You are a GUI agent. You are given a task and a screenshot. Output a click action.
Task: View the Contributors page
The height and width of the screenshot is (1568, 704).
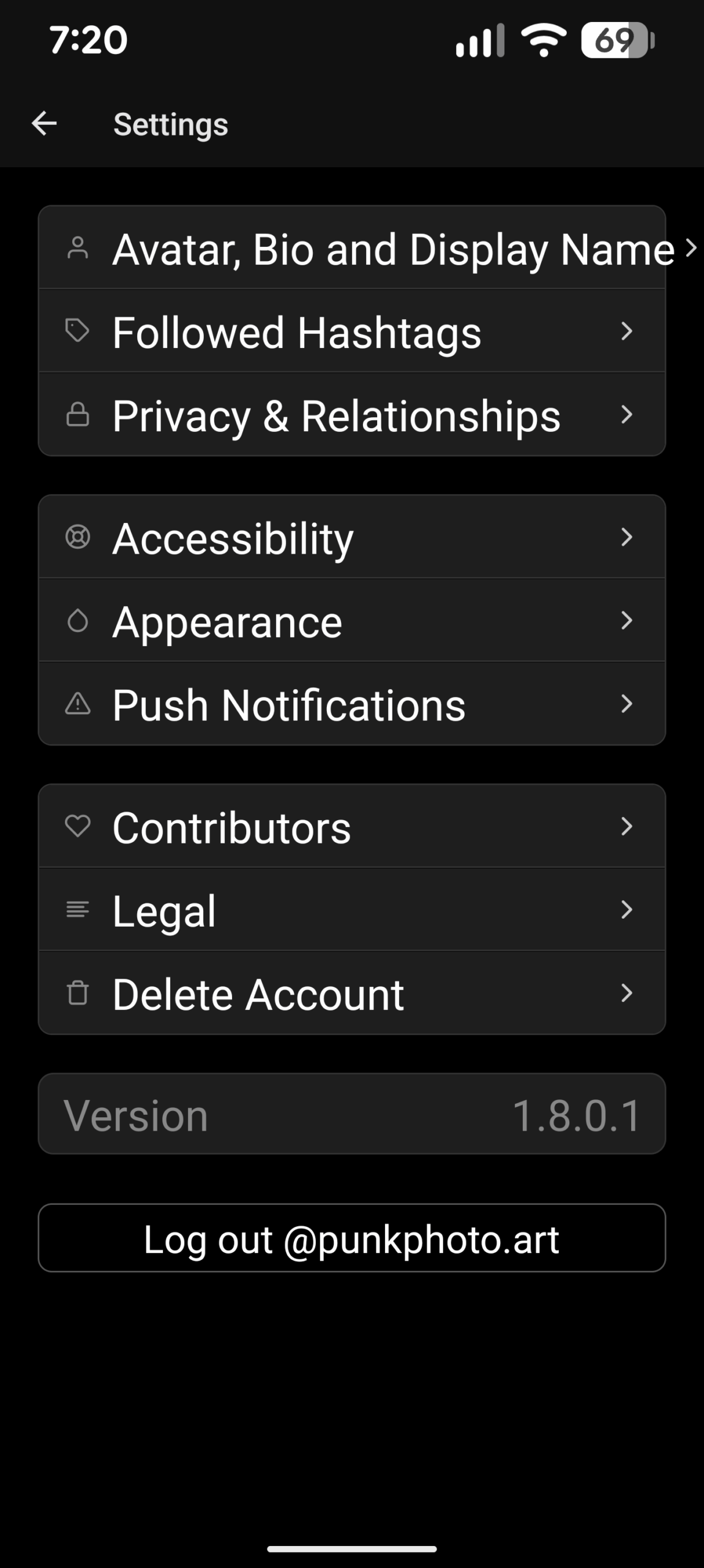[351, 826]
